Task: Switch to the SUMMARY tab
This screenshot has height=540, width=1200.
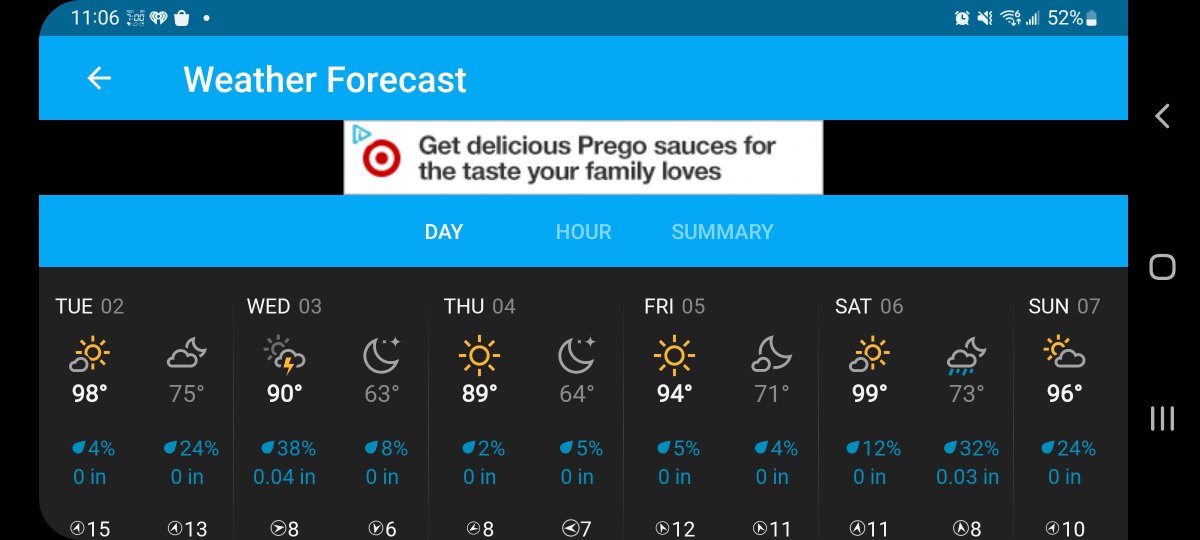Action: [x=722, y=232]
